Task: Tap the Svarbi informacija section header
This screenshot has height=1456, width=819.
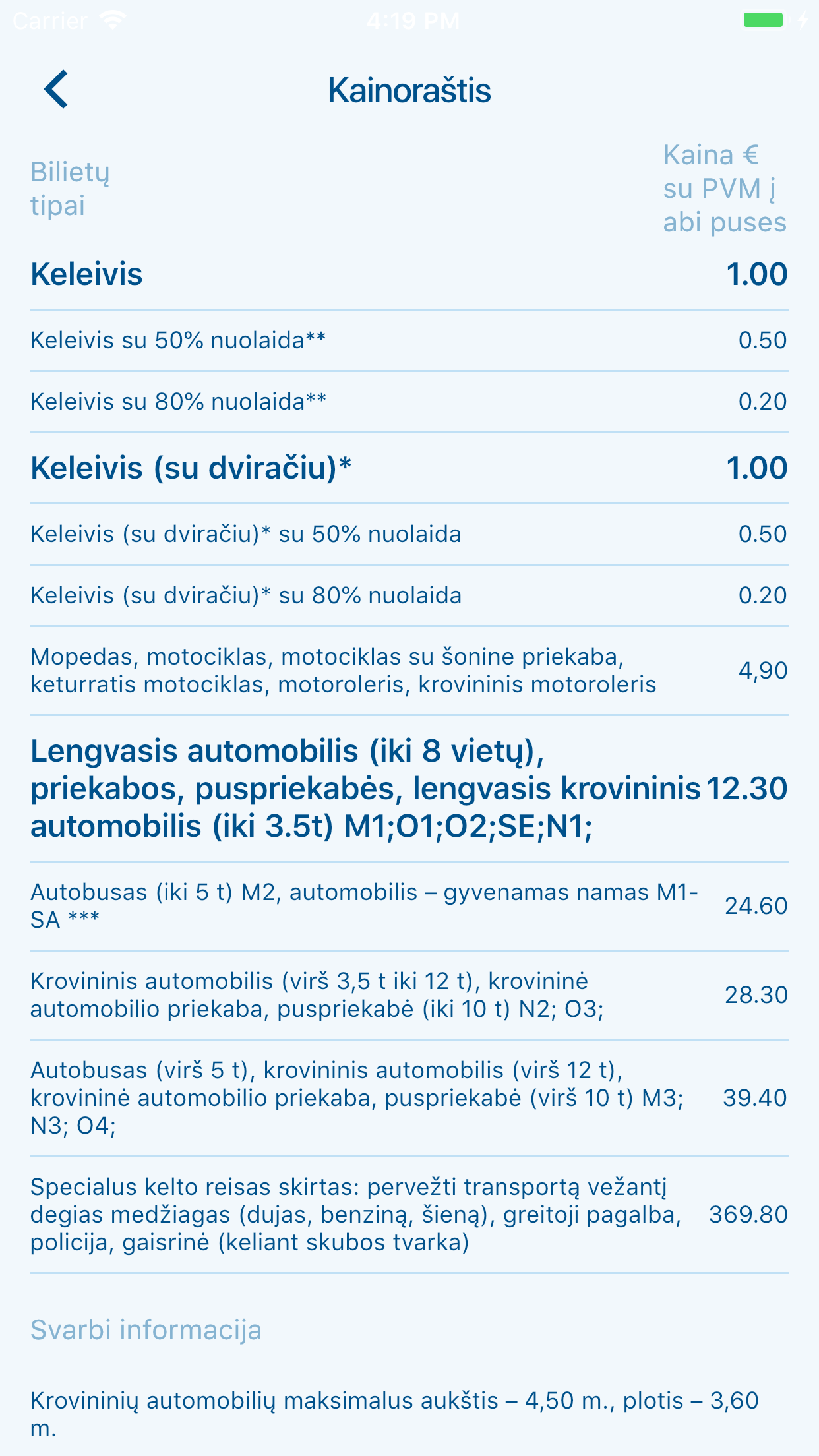Action: coord(146,1330)
